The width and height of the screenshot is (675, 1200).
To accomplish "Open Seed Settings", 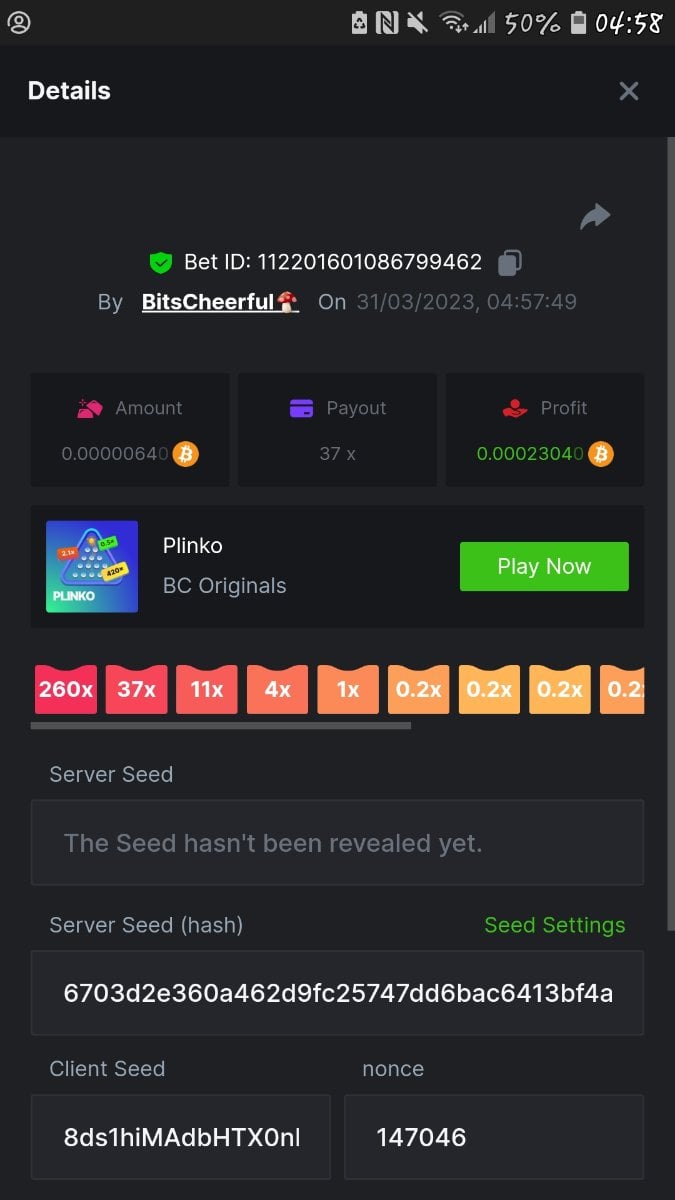I will (554, 925).
